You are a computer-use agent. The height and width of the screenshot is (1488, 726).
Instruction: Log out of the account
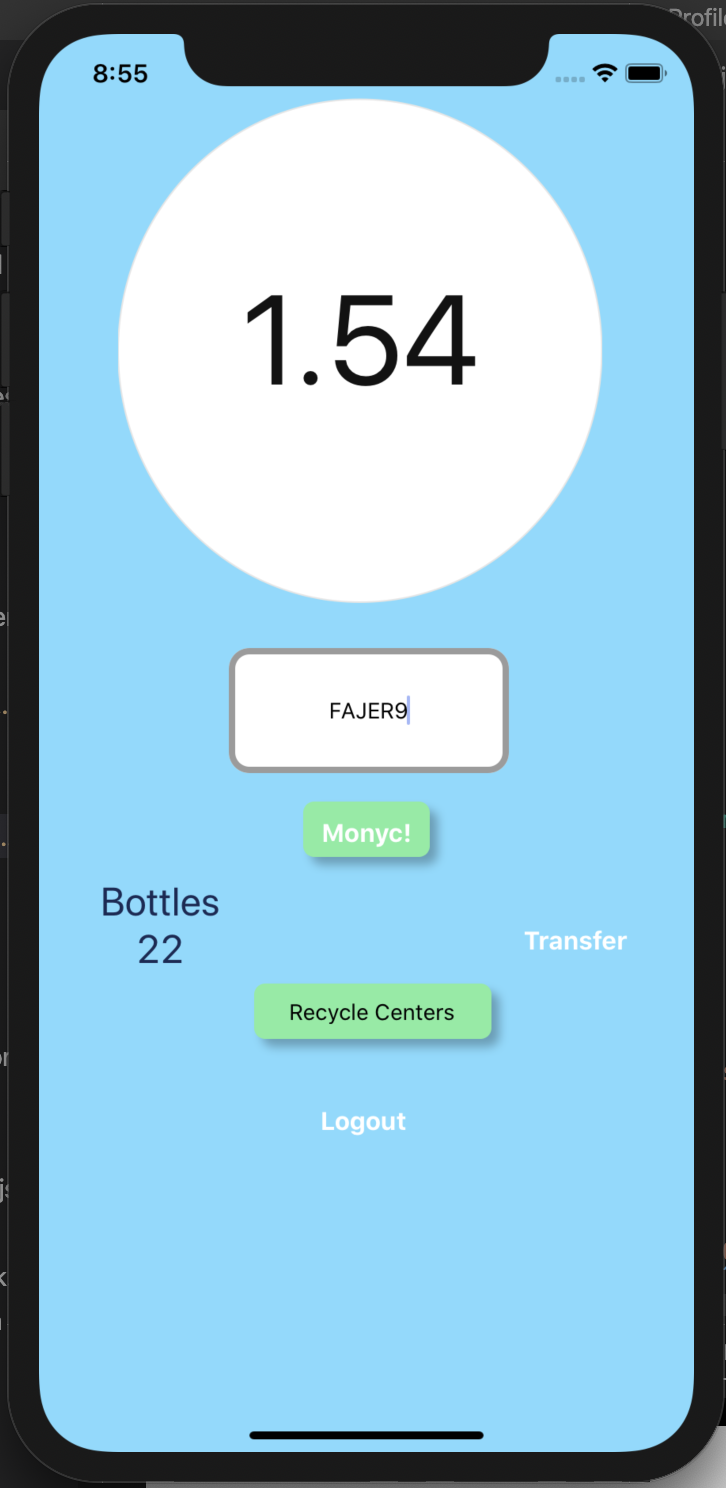363,1121
